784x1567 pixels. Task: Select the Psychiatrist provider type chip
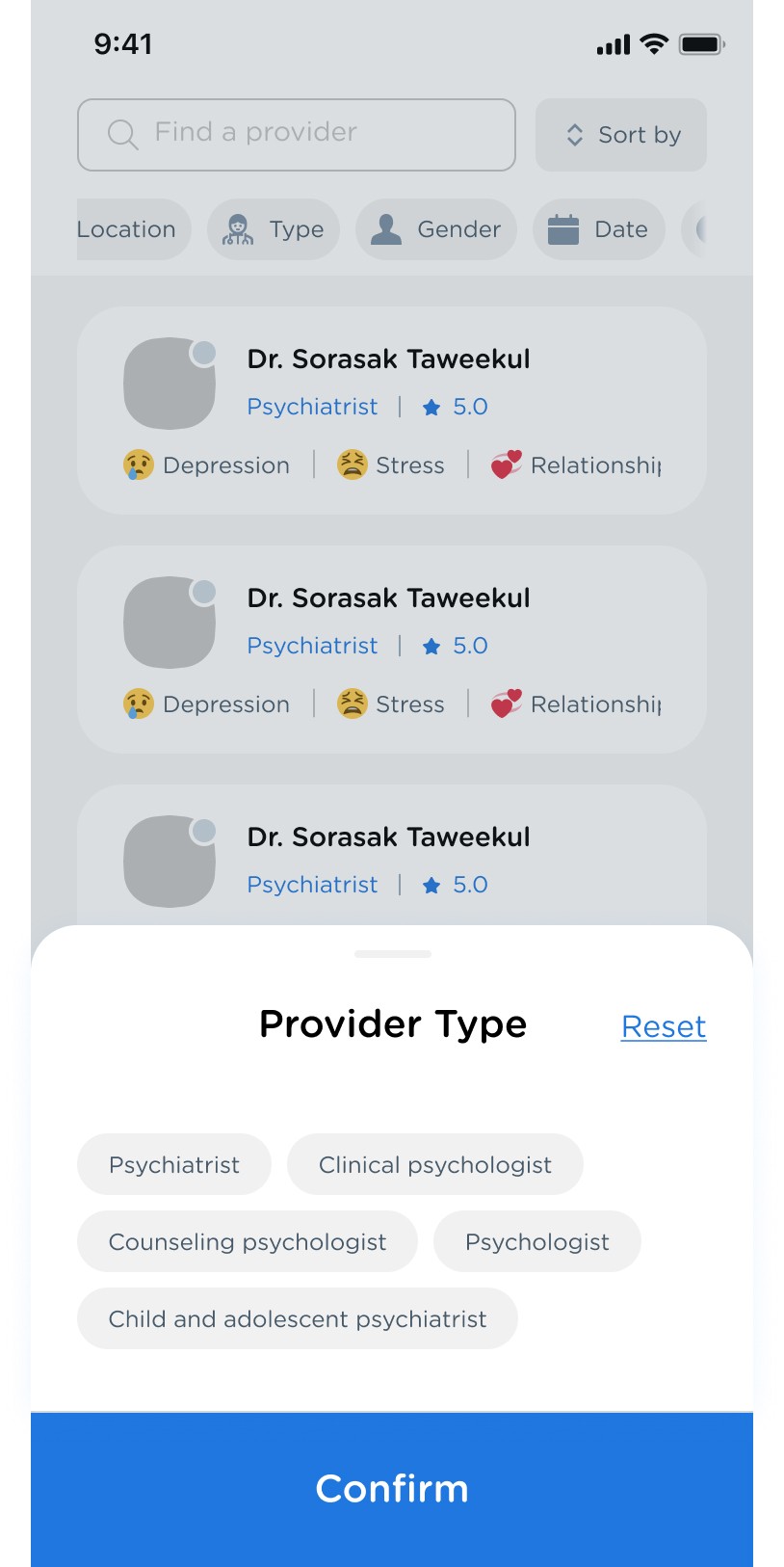(x=173, y=1164)
